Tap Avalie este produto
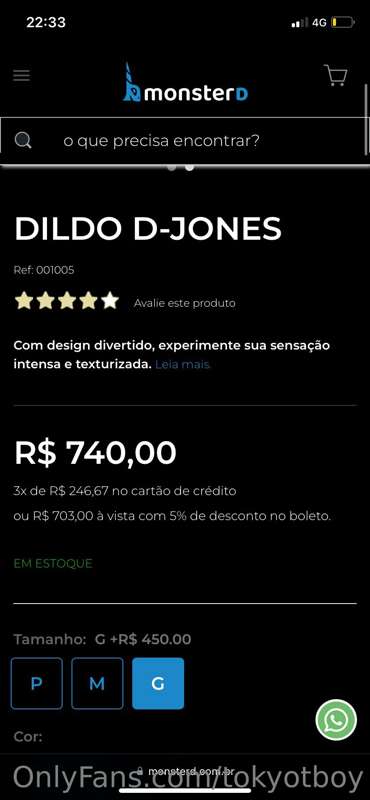370x800 pixels. 185,303
